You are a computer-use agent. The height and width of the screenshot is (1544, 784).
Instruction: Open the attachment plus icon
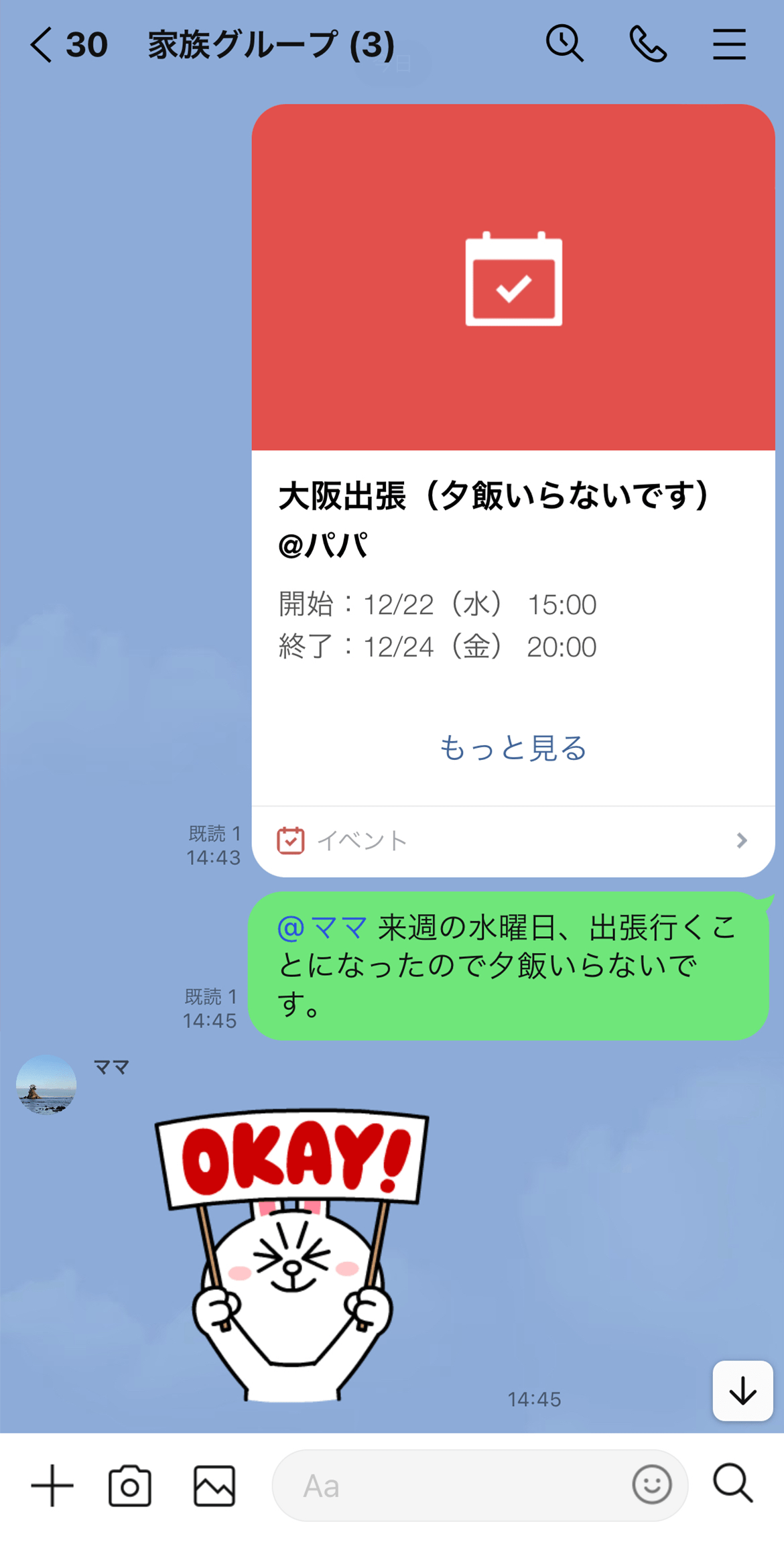click(x=53, y=1486)
